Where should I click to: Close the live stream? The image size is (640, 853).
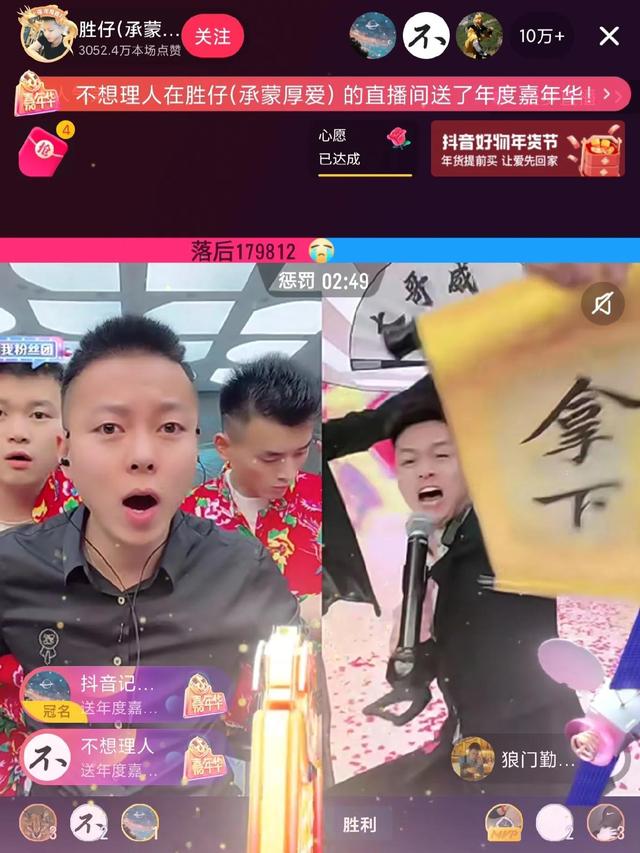(609, 36)
